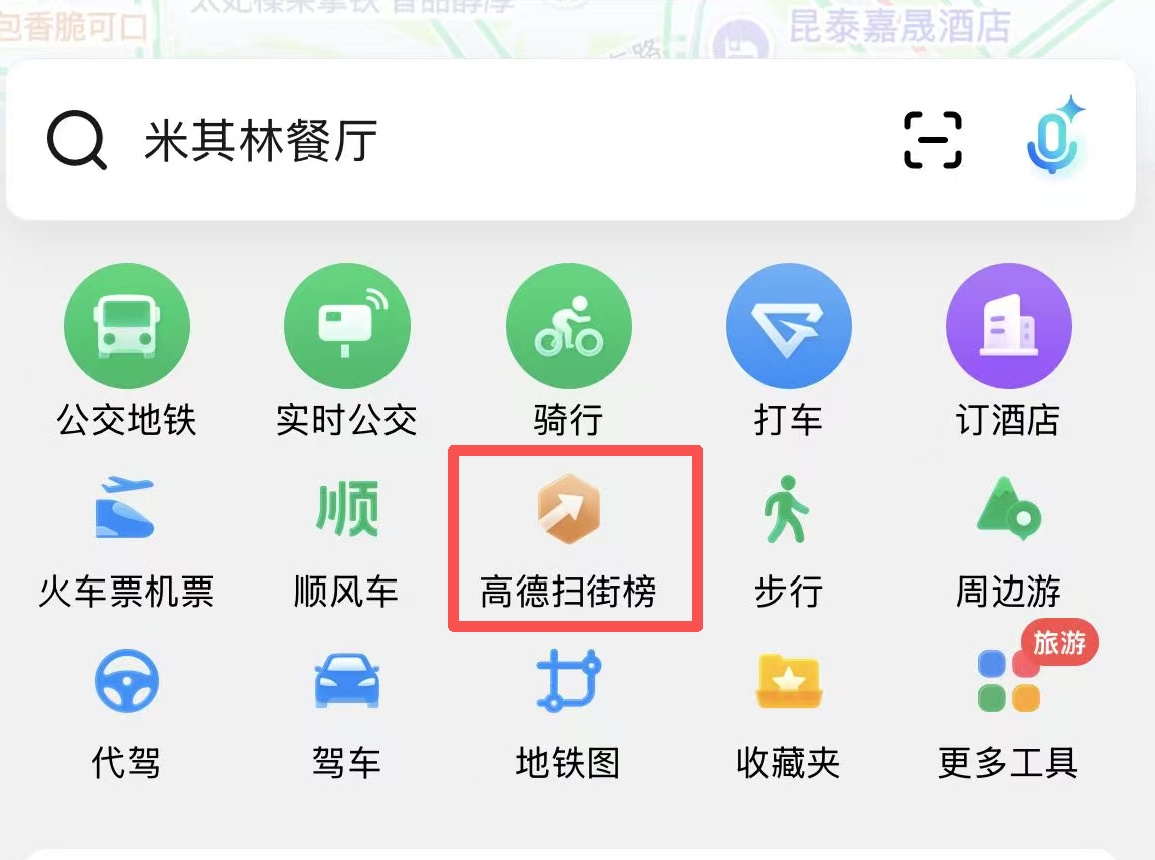1155x860 pixels.
Task: Select 步行 walking mode
Action: 788,543
